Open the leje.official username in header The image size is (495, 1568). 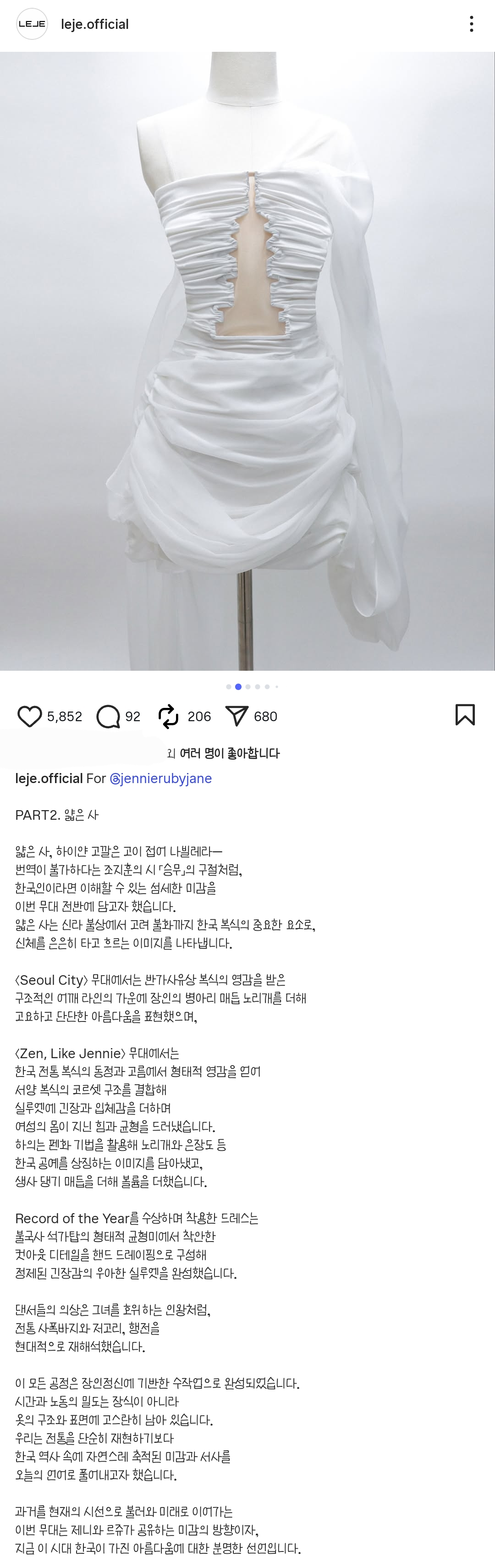coord(95,24)
